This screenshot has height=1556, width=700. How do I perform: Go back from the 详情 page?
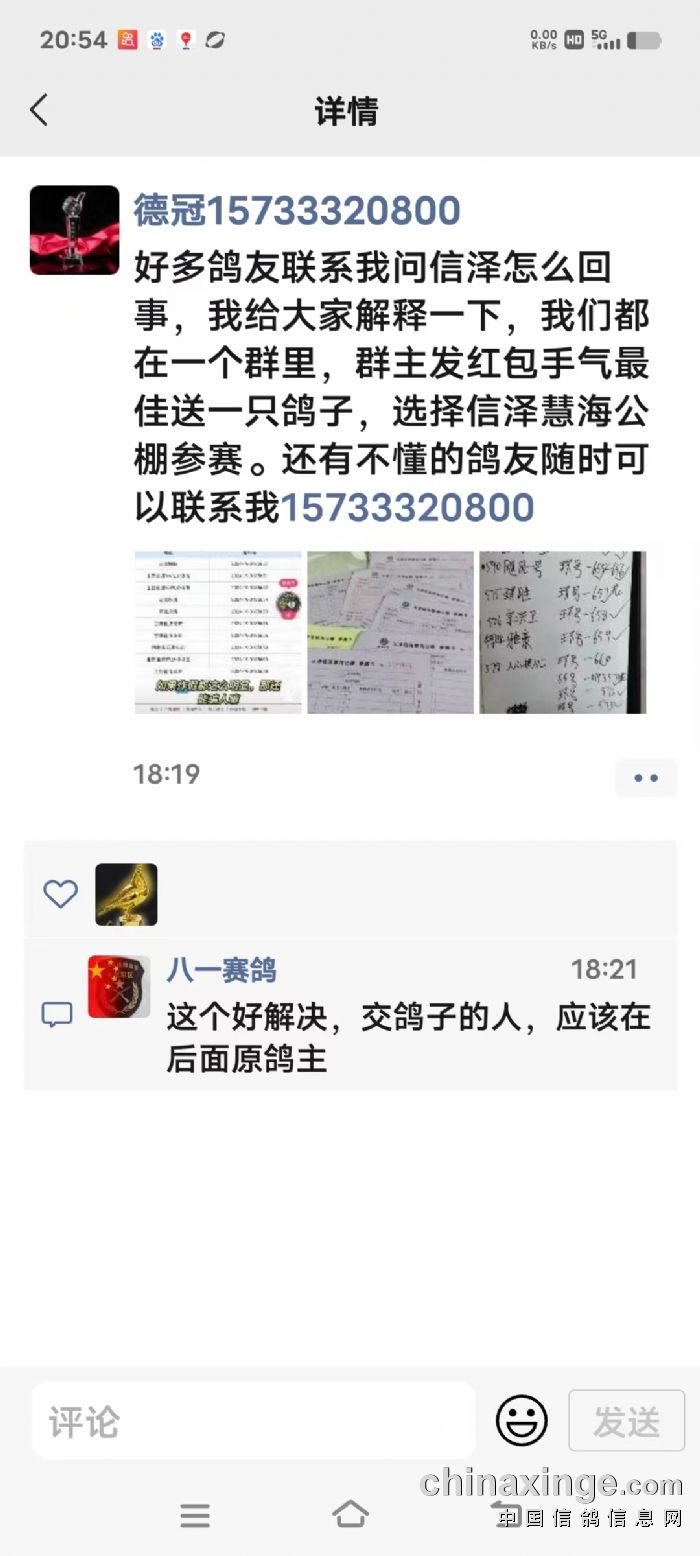click(39, 110)
